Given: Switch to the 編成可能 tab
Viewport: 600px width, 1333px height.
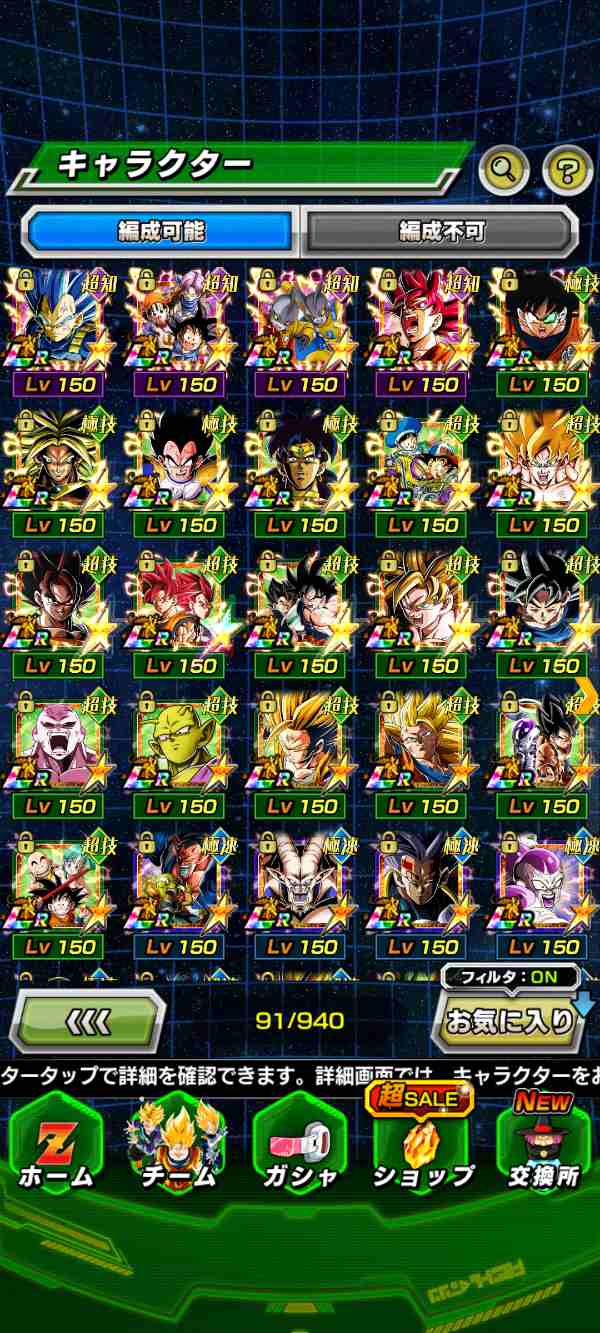Looking at the screenshot, I should coord(162,232).
